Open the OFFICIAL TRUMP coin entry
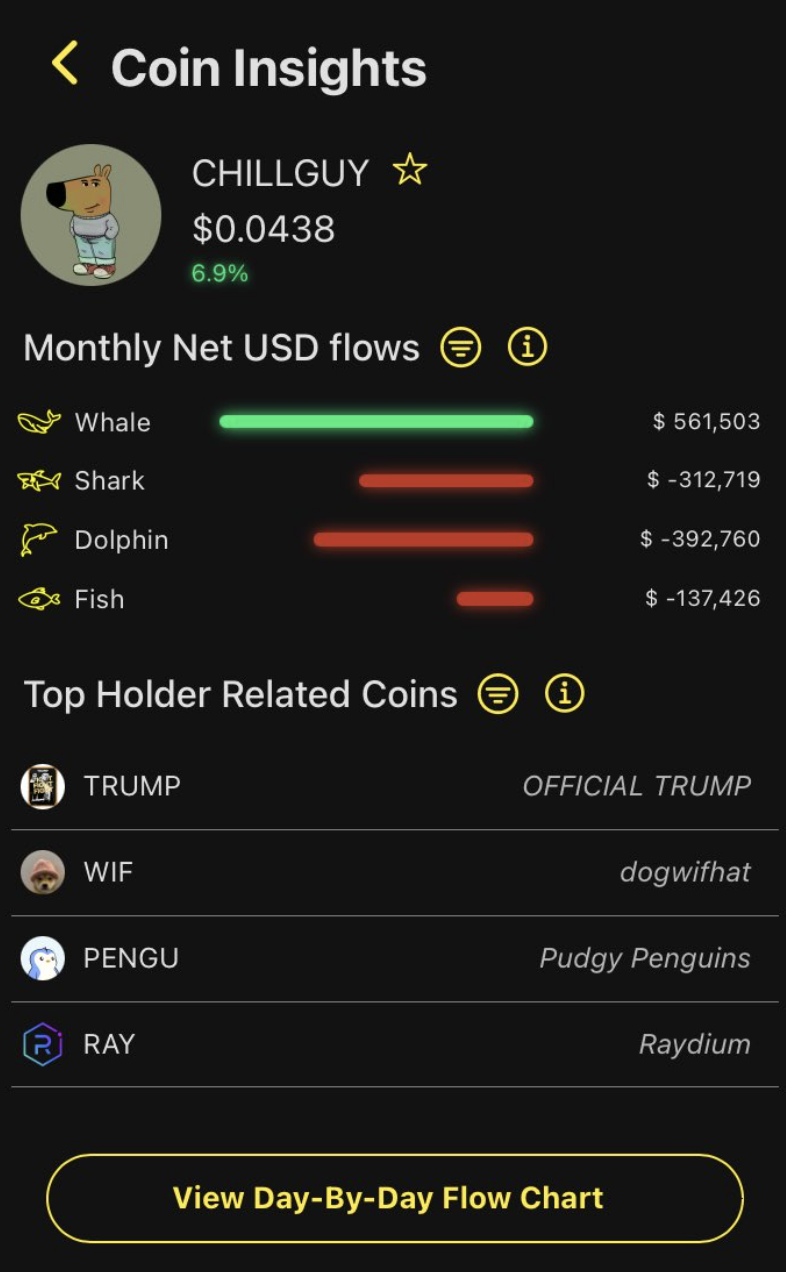 tap(636, 786)
